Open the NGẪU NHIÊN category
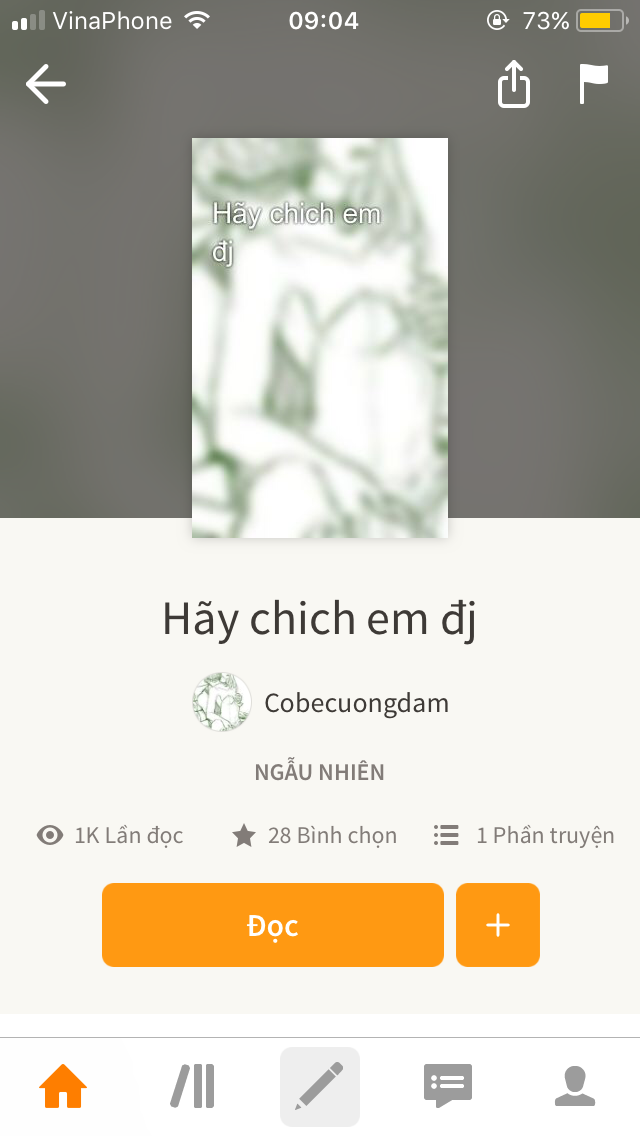 (320, 772)
